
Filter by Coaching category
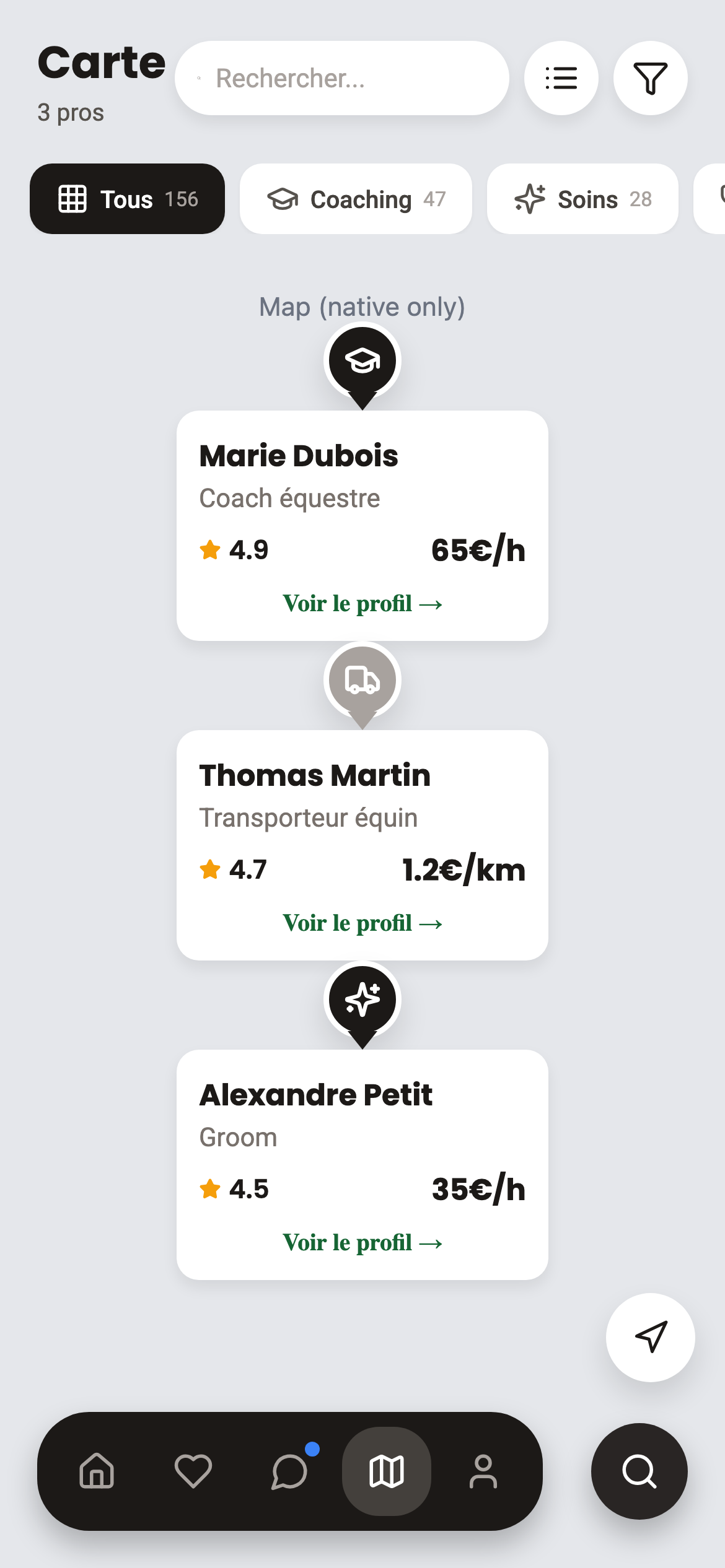tap(356, 199)
